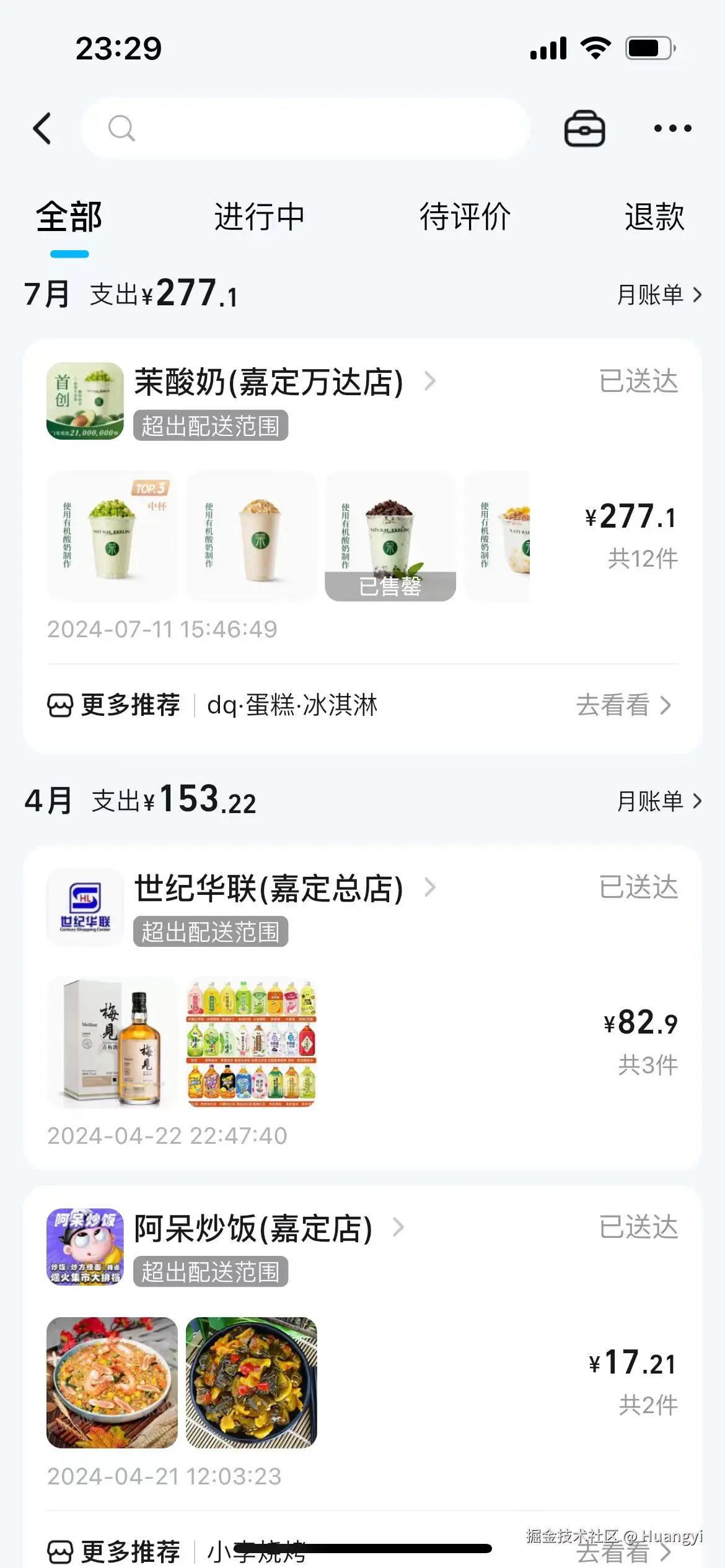Go back using the top-left arrow
Screen dimensions: 725x1568
click(42, 129)
